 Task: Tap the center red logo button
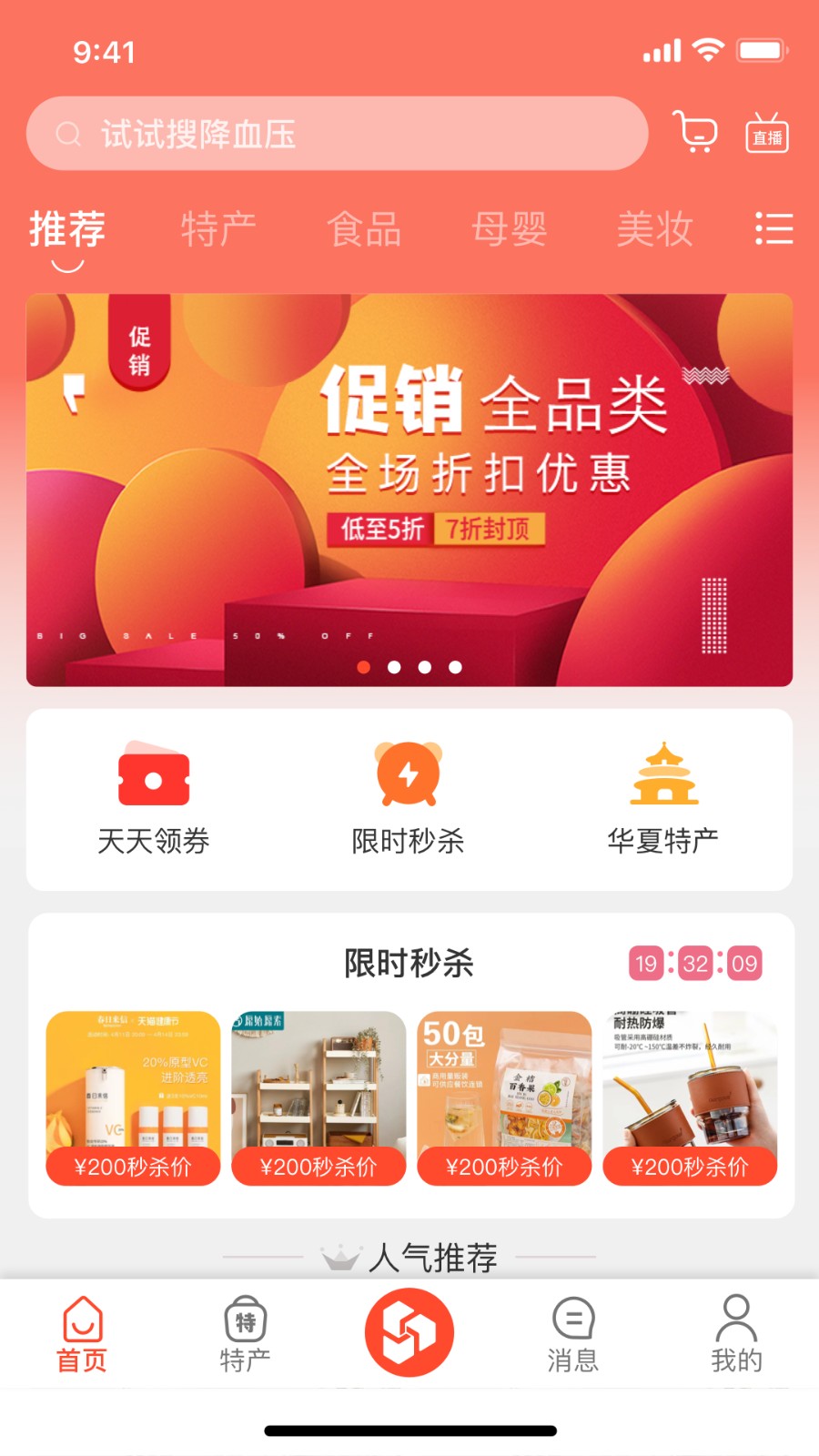click(409, 1332)
